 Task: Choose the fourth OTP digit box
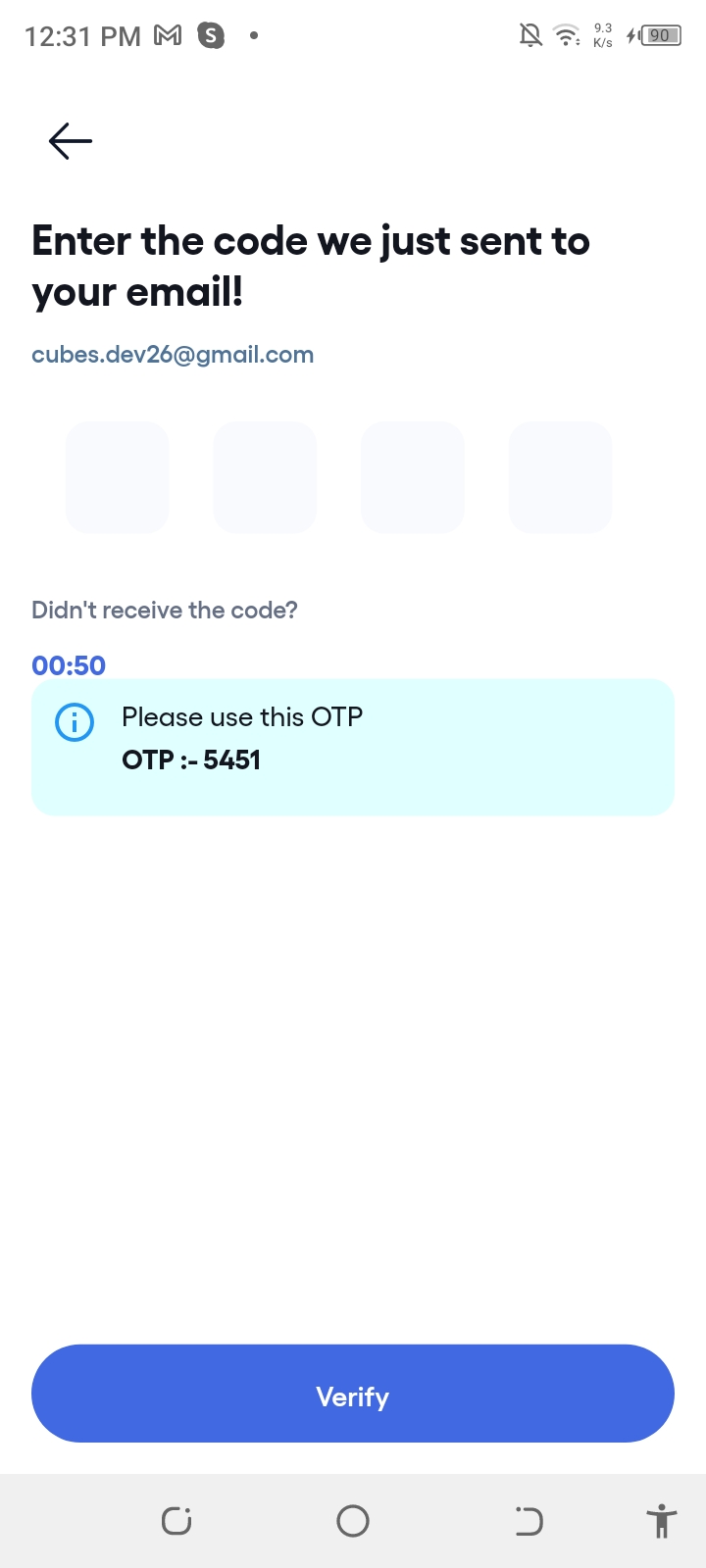560,477
